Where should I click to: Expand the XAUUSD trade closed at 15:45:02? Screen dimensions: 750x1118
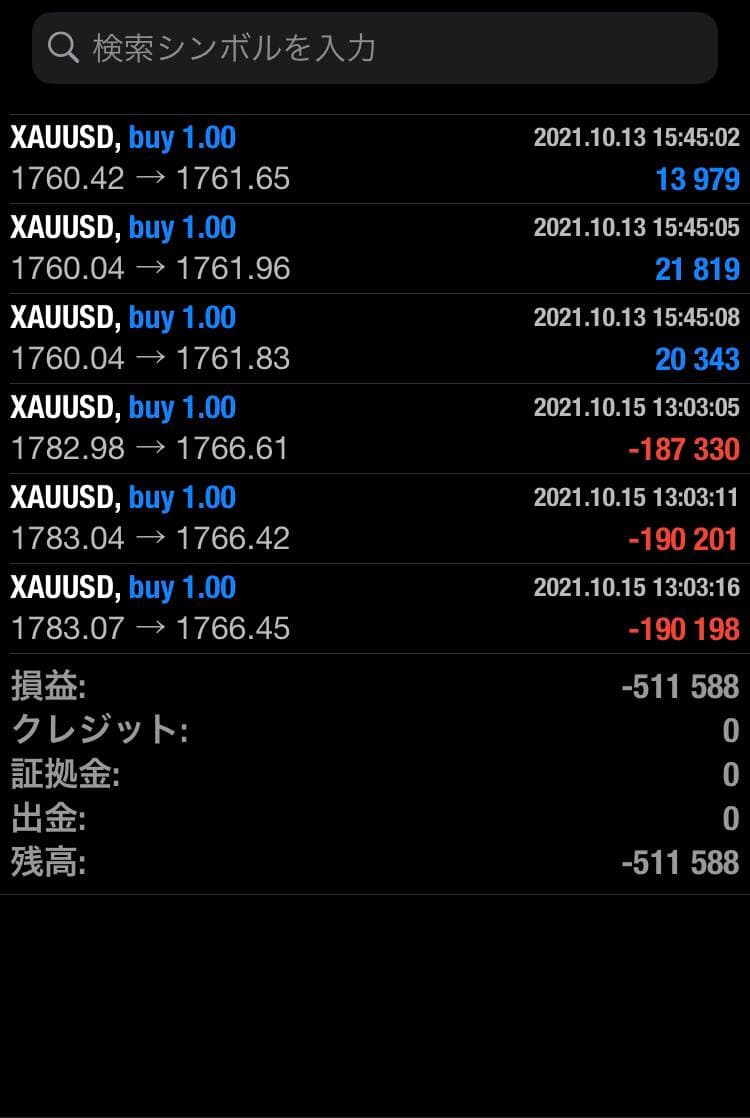pyautogui.click(x=375, y=159)
